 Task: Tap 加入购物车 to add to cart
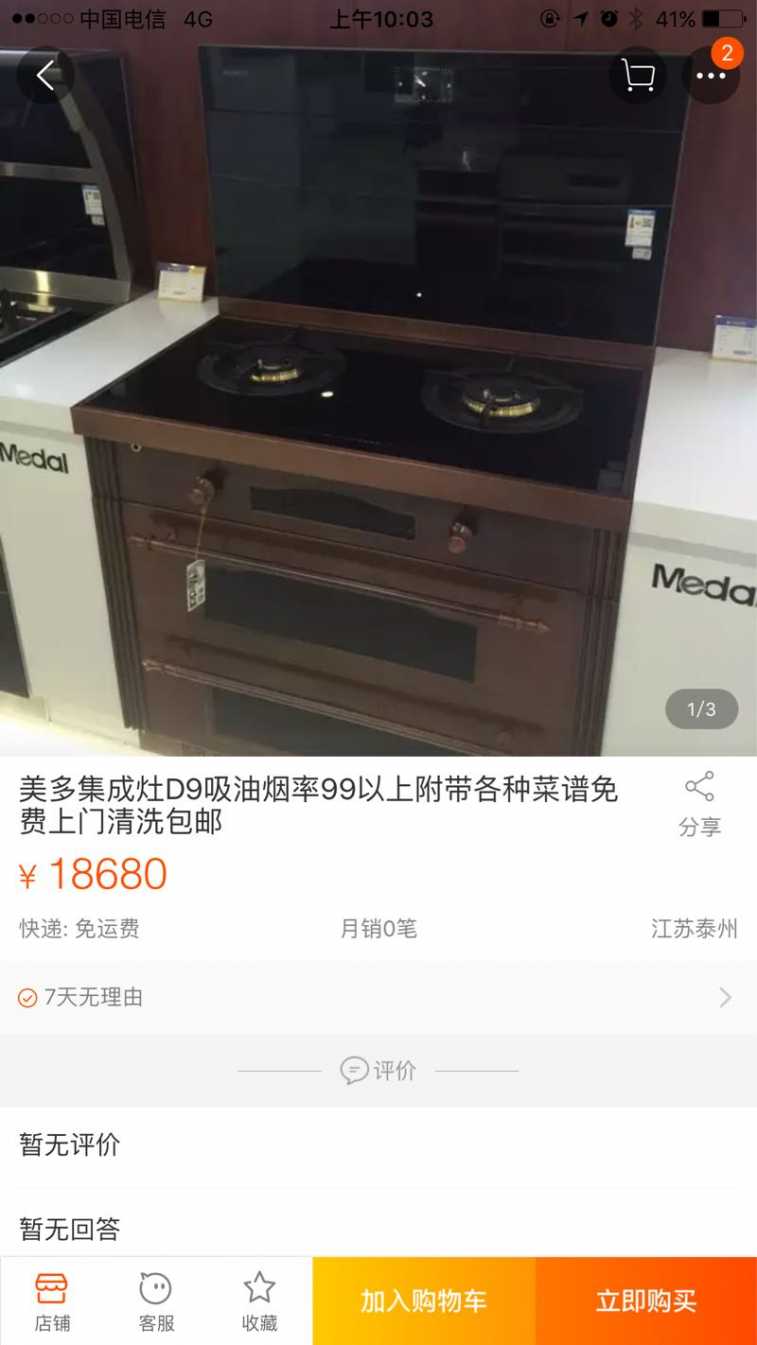[x=424, y=1301]
